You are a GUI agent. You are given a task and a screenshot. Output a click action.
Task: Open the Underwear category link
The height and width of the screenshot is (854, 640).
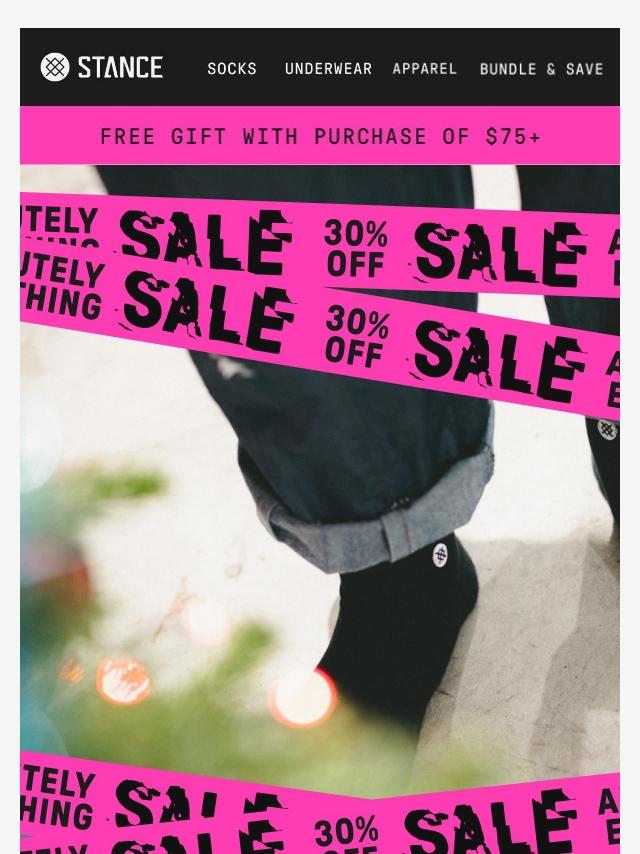pos(328,69)
